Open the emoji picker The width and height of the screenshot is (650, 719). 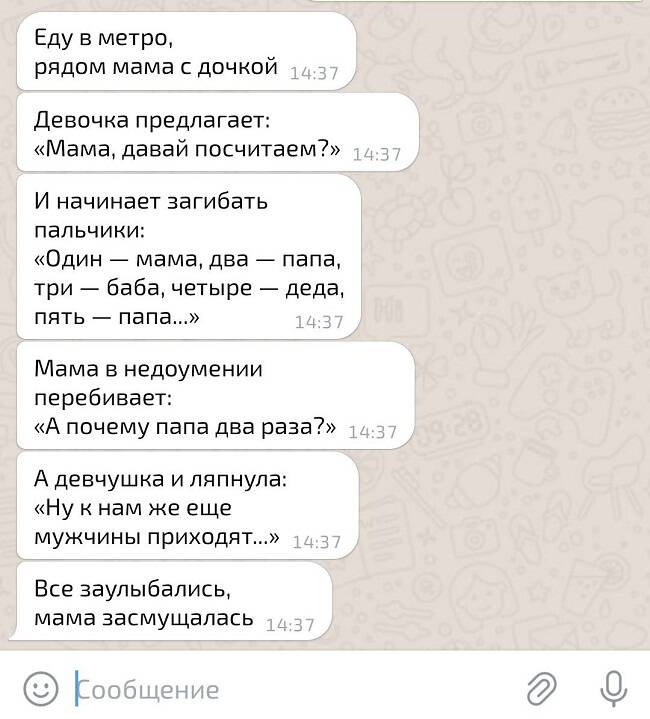[x=40, y=689]
